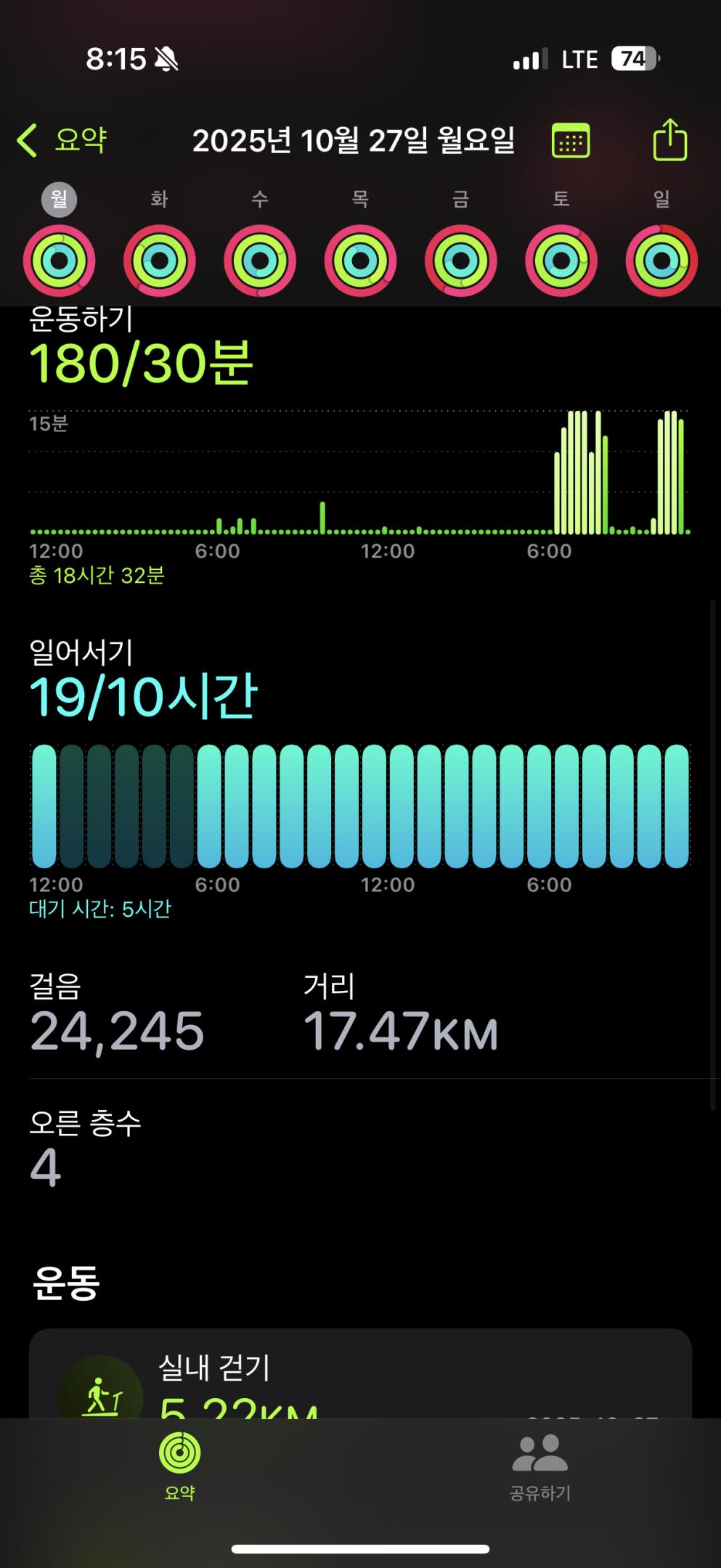Select 금 (Friday) activity rings
The height and width of the screenshot is (1568, 721).
[x=460, y=261]
